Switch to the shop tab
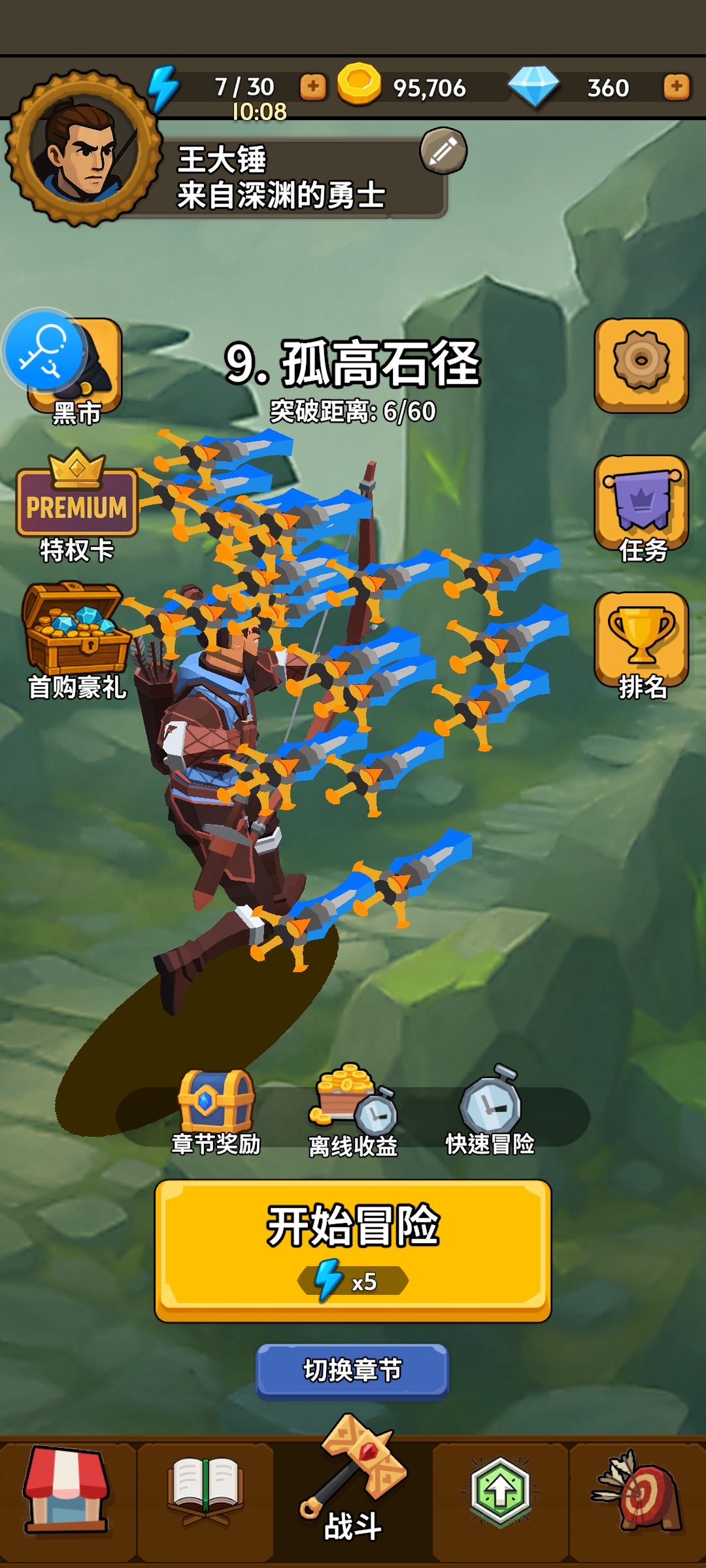This screenshot has width=706, height=1568. (67, 1496)
